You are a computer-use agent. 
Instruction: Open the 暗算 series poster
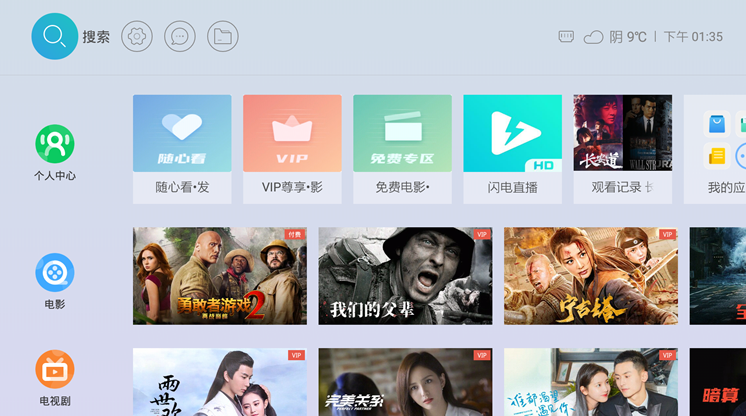718,383
